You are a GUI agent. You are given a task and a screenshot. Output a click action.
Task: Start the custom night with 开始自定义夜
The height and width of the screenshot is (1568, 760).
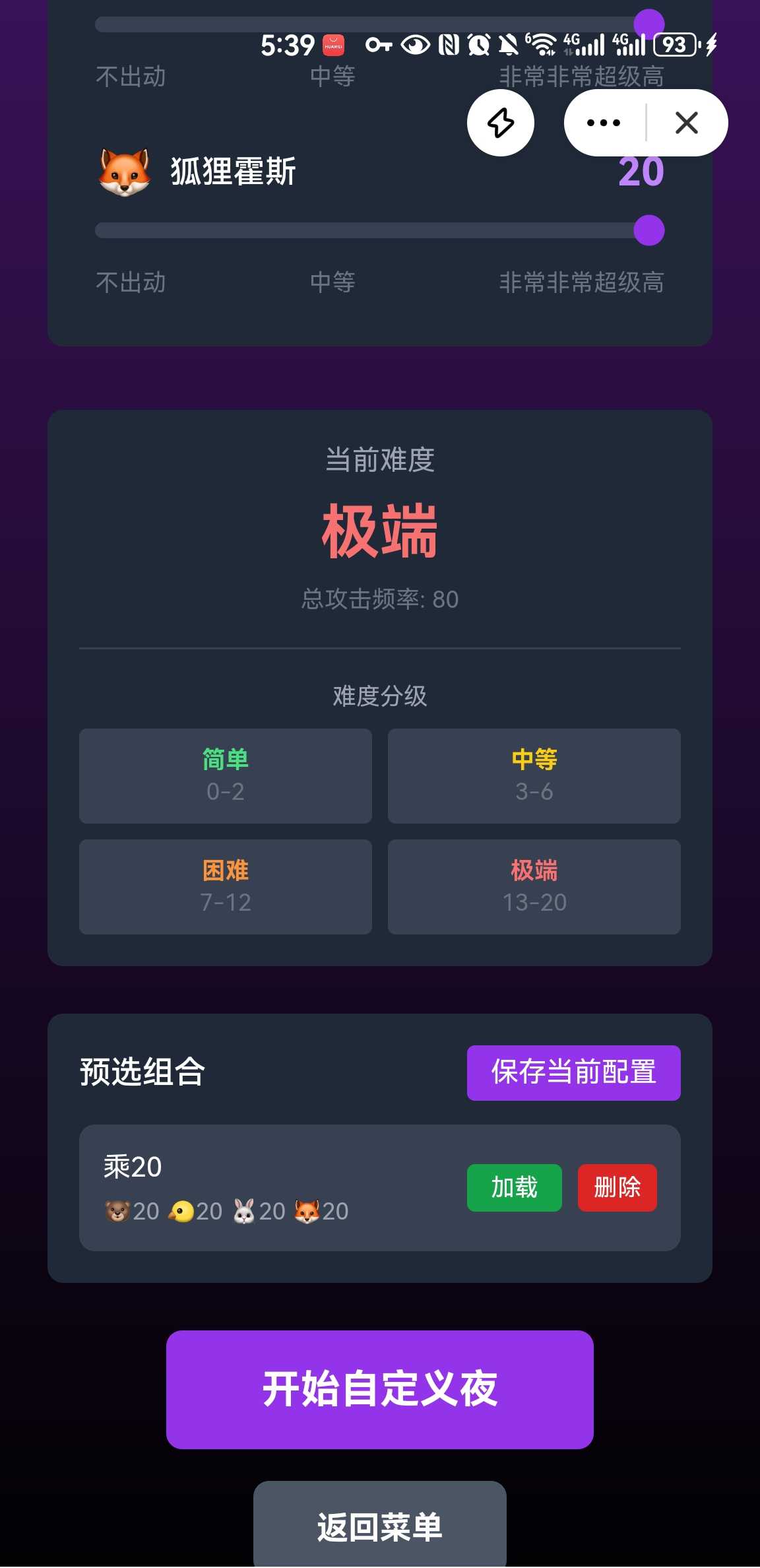pos(379,1389)
